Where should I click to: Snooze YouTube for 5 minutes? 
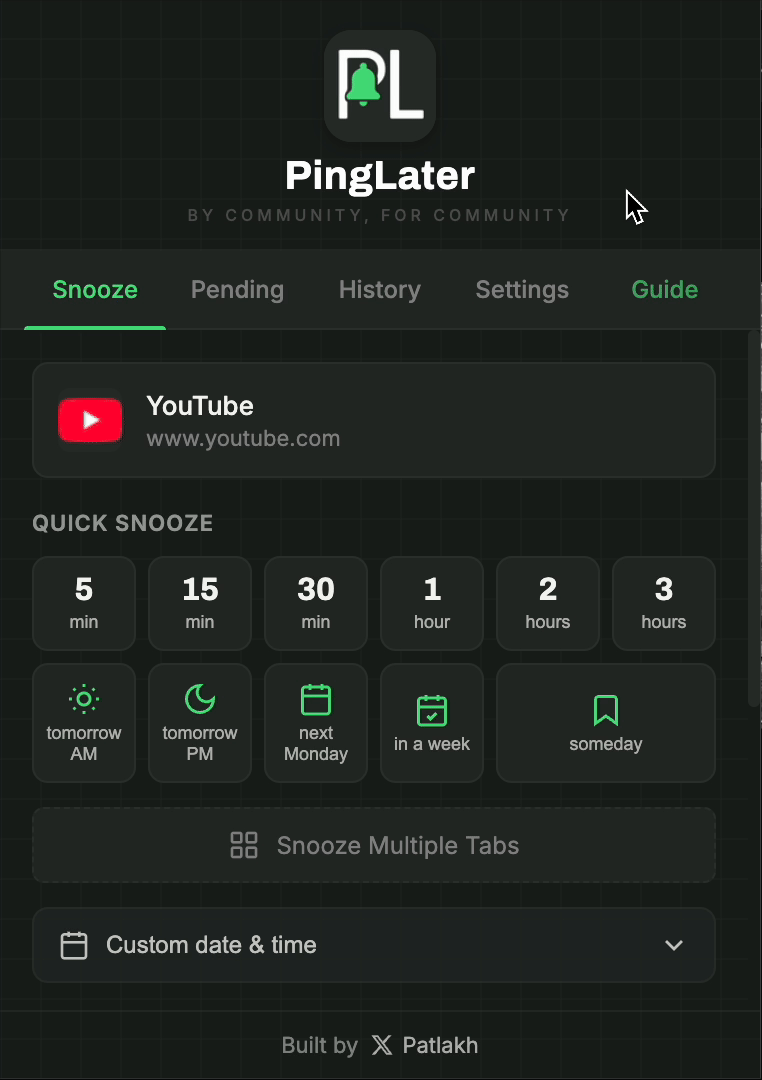(x=84, y=603)
